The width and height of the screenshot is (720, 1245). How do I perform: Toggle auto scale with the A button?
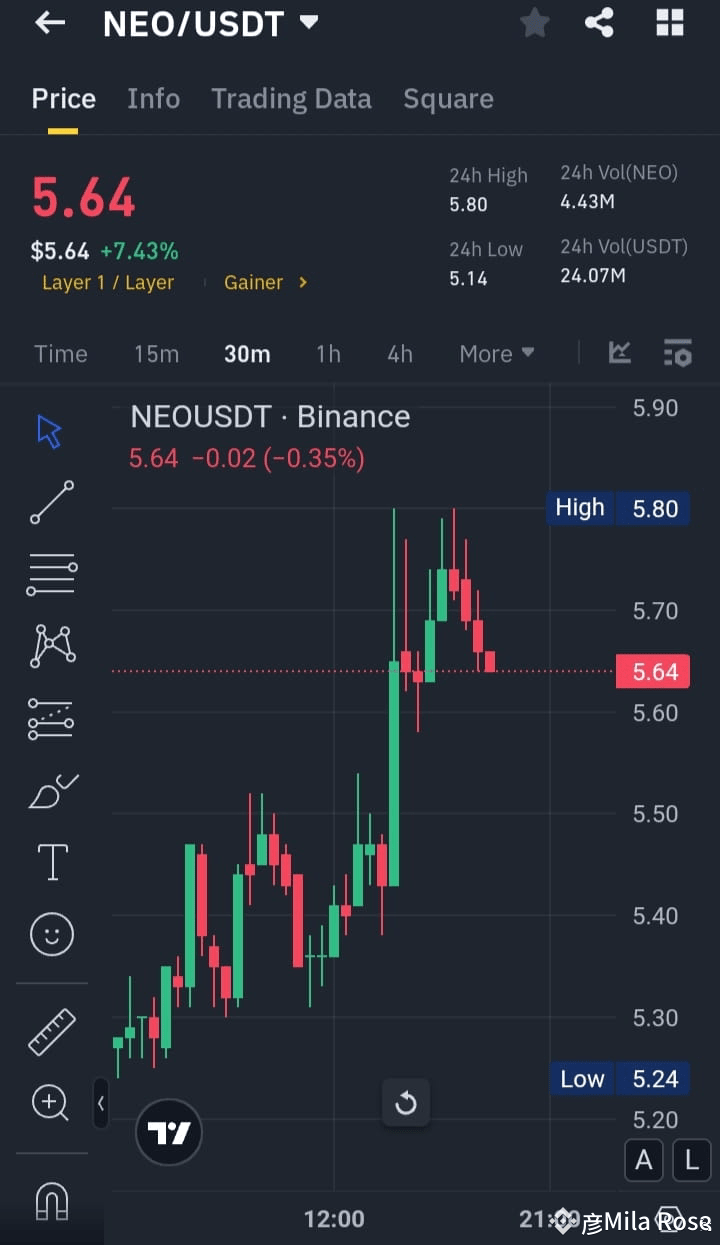643,1159
